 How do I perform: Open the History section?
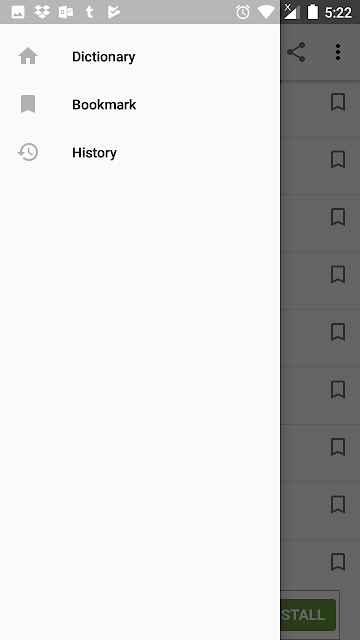click(140, 152)
